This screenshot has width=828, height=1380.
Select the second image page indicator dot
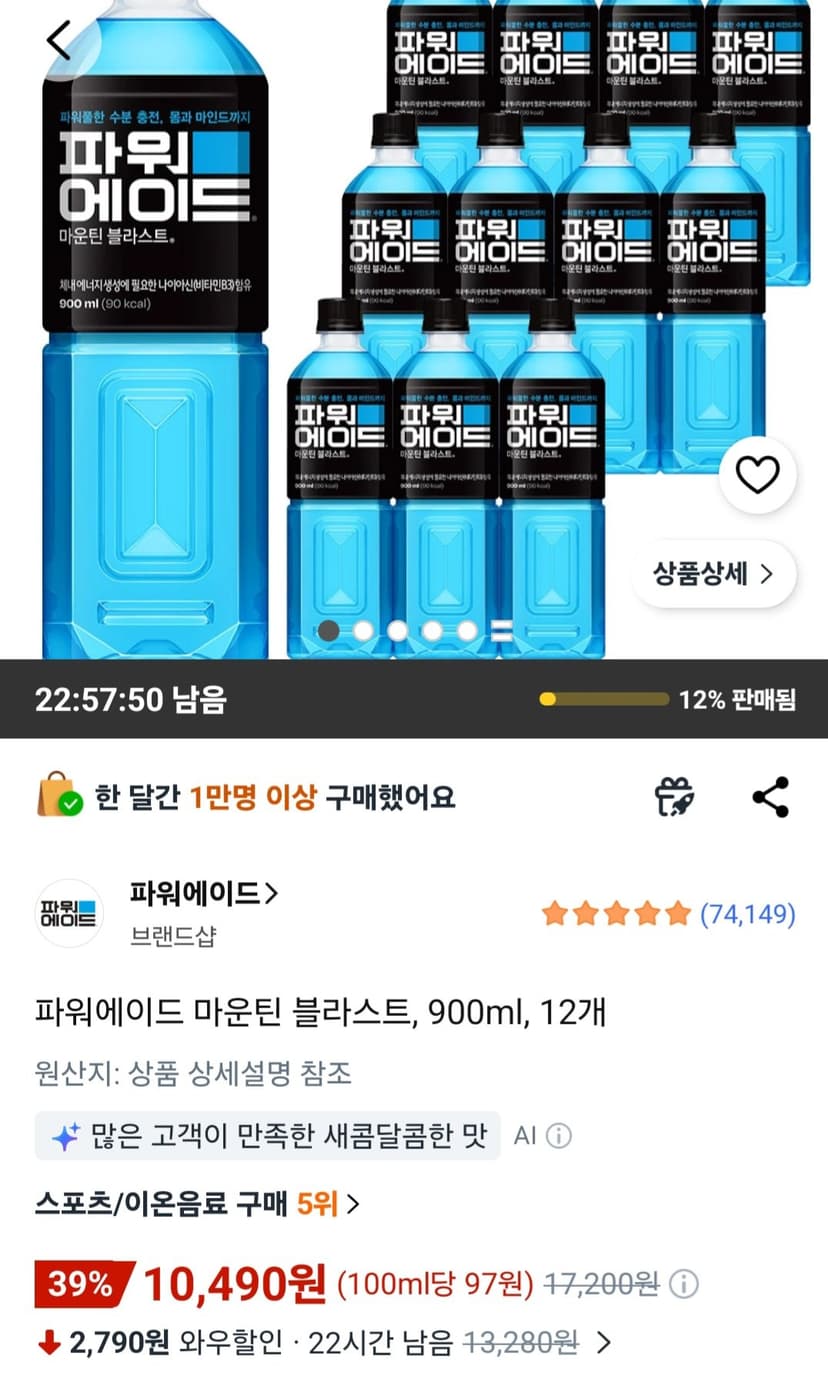[x=363, y=631]
